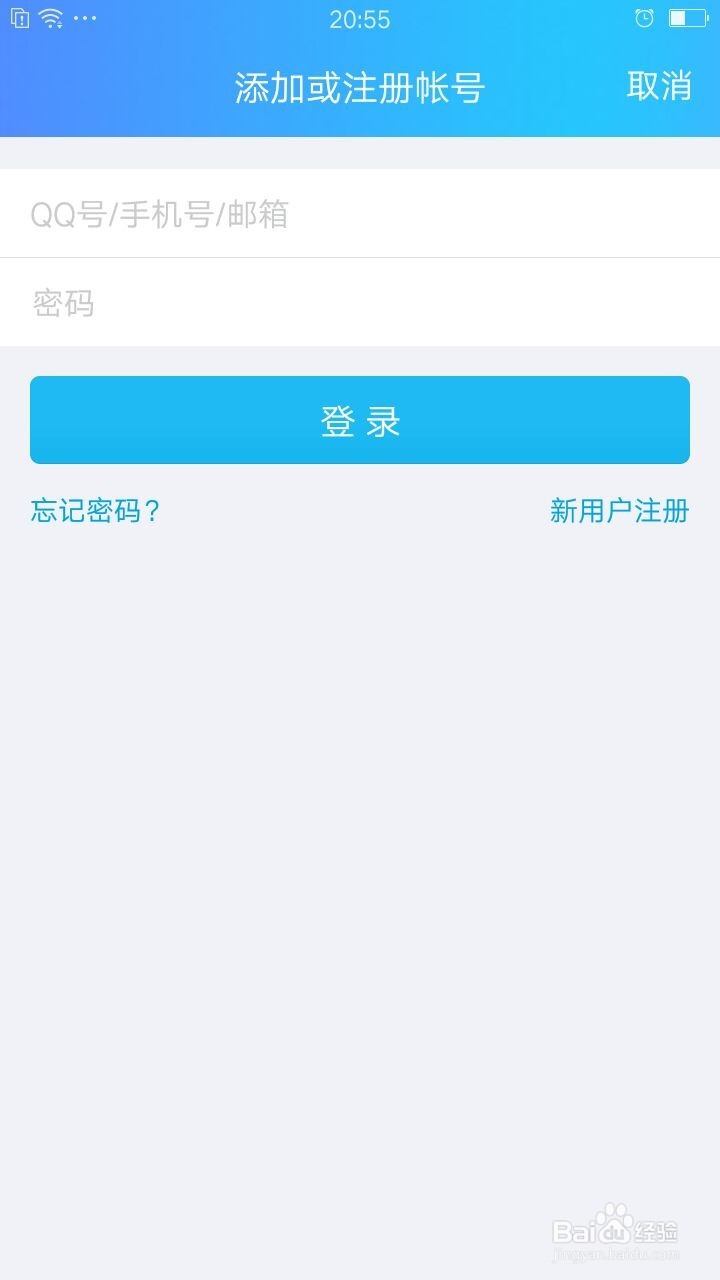
Task: Select the 密码 password input field
Action: (x=360, y=302)
